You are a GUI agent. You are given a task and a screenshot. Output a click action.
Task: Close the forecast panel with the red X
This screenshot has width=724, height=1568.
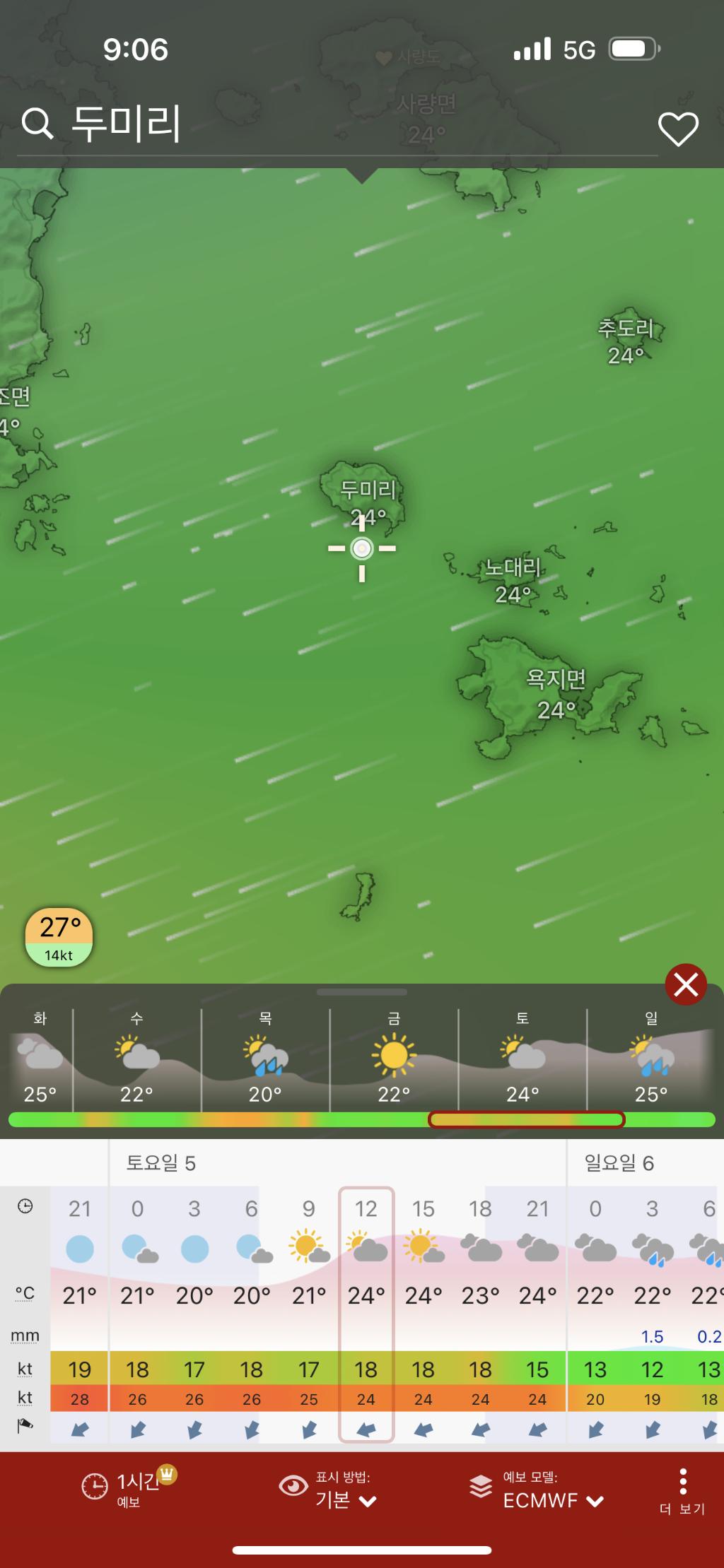pyautogui.click(x=685, y=984)
